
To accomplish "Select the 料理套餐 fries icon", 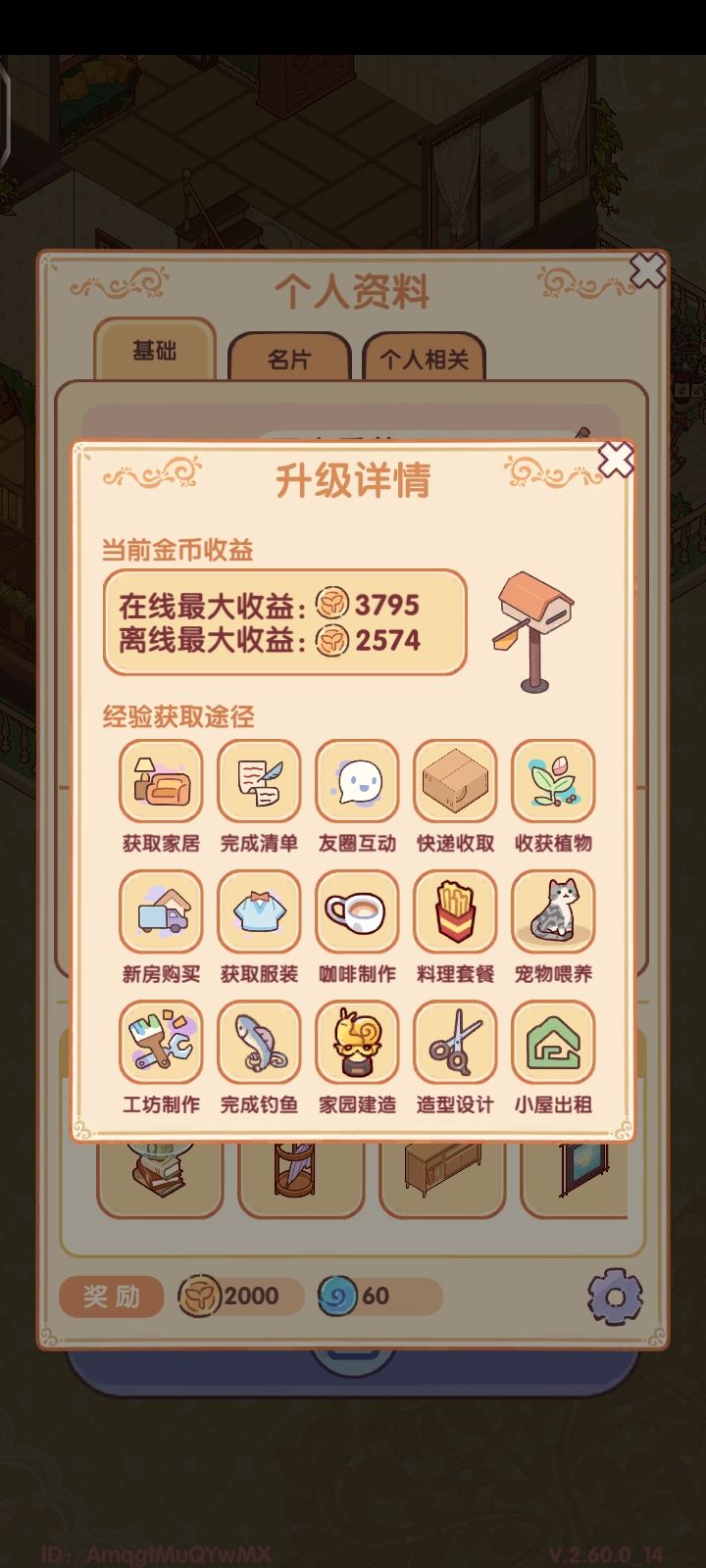I will (x=454, y=911).
